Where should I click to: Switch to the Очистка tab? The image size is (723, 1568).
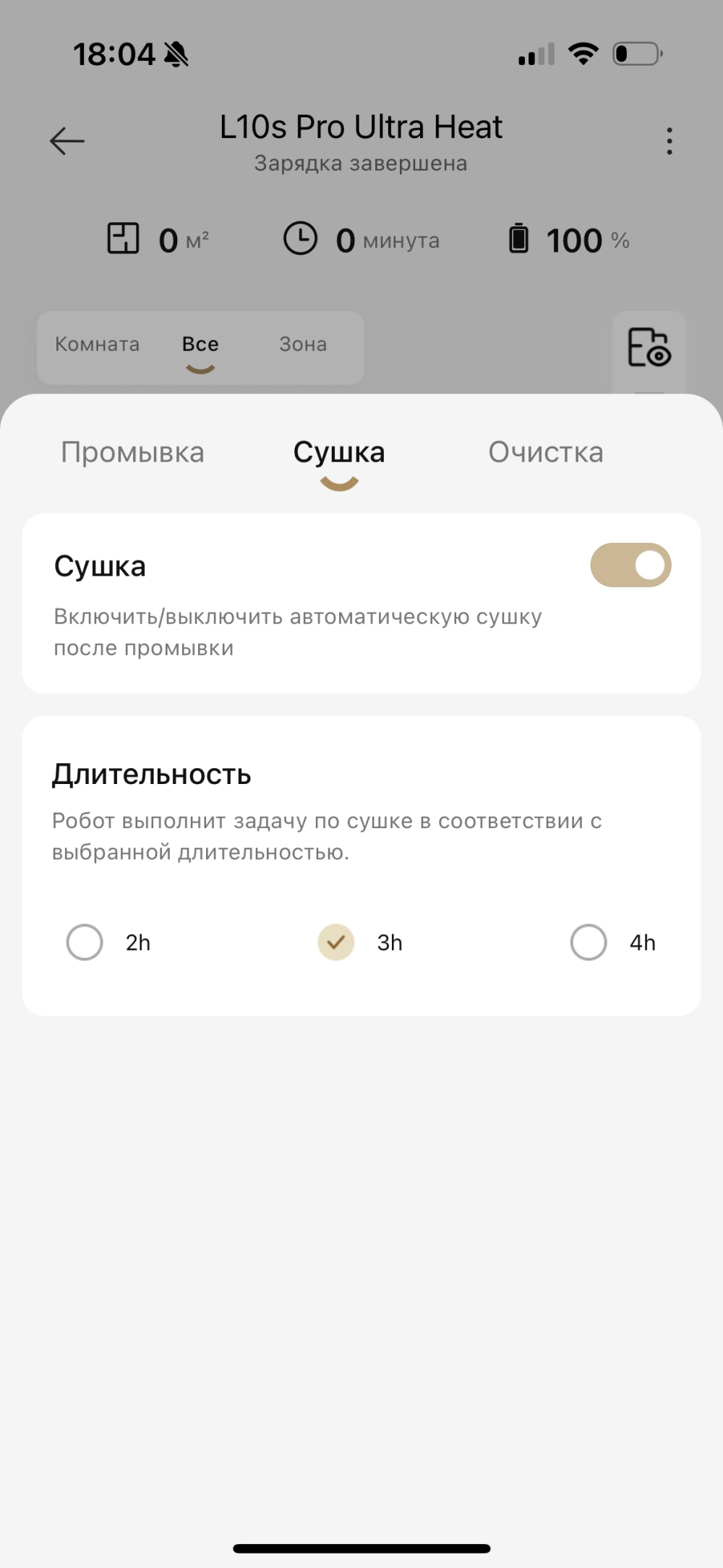[x=546, y=453]
